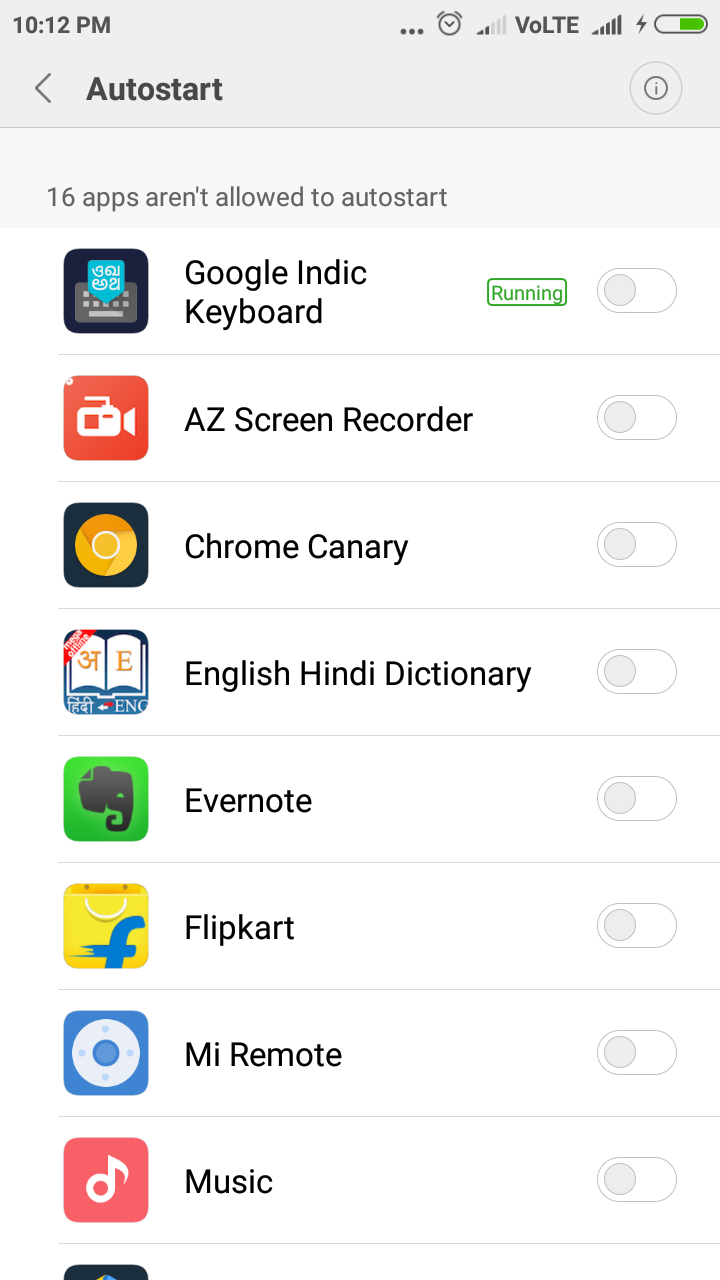Allow Chrome Canary to autostart
Screen dimensions: 720x1280
point(637,545)
